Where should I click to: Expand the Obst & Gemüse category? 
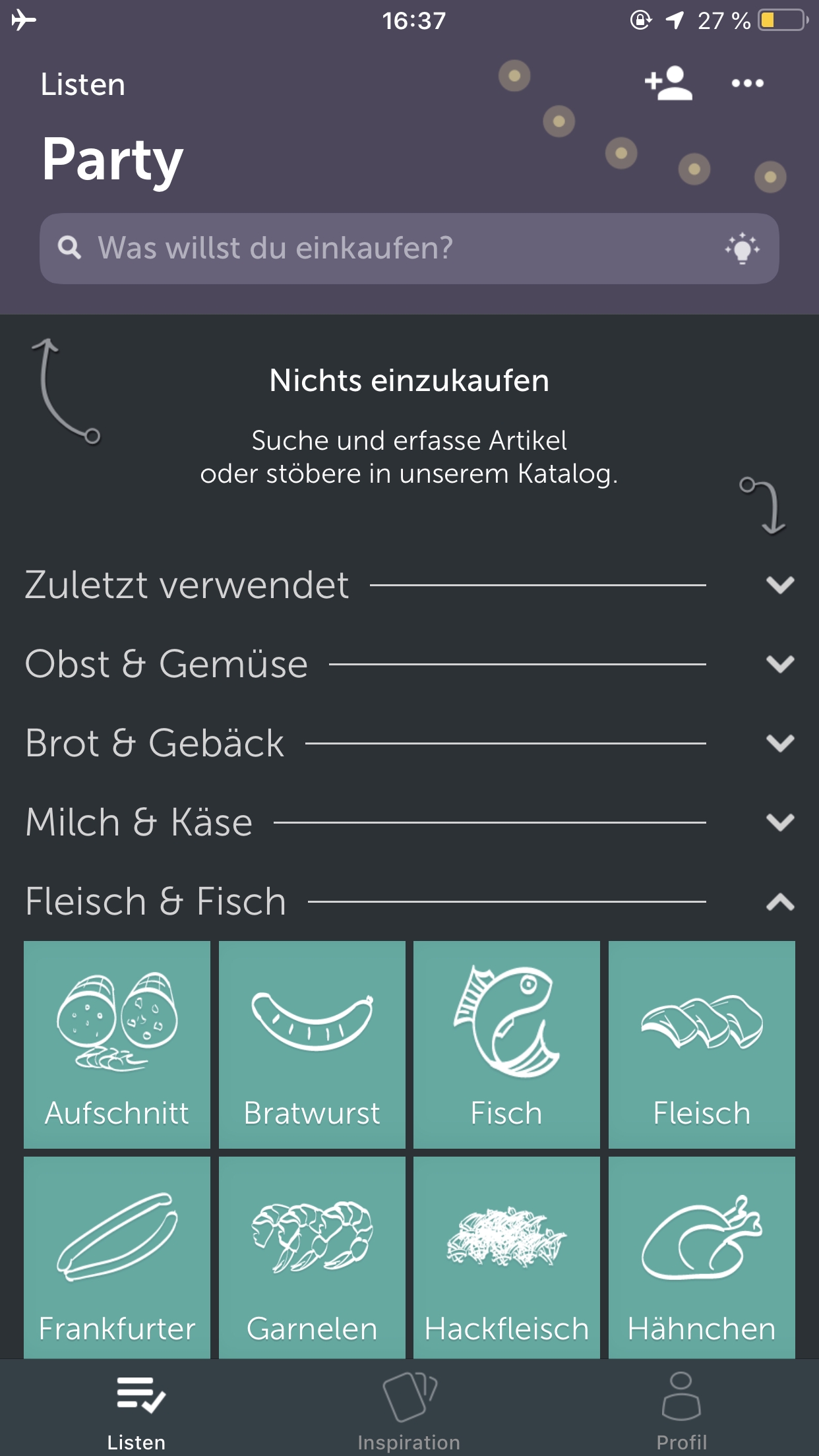(780, 664)
